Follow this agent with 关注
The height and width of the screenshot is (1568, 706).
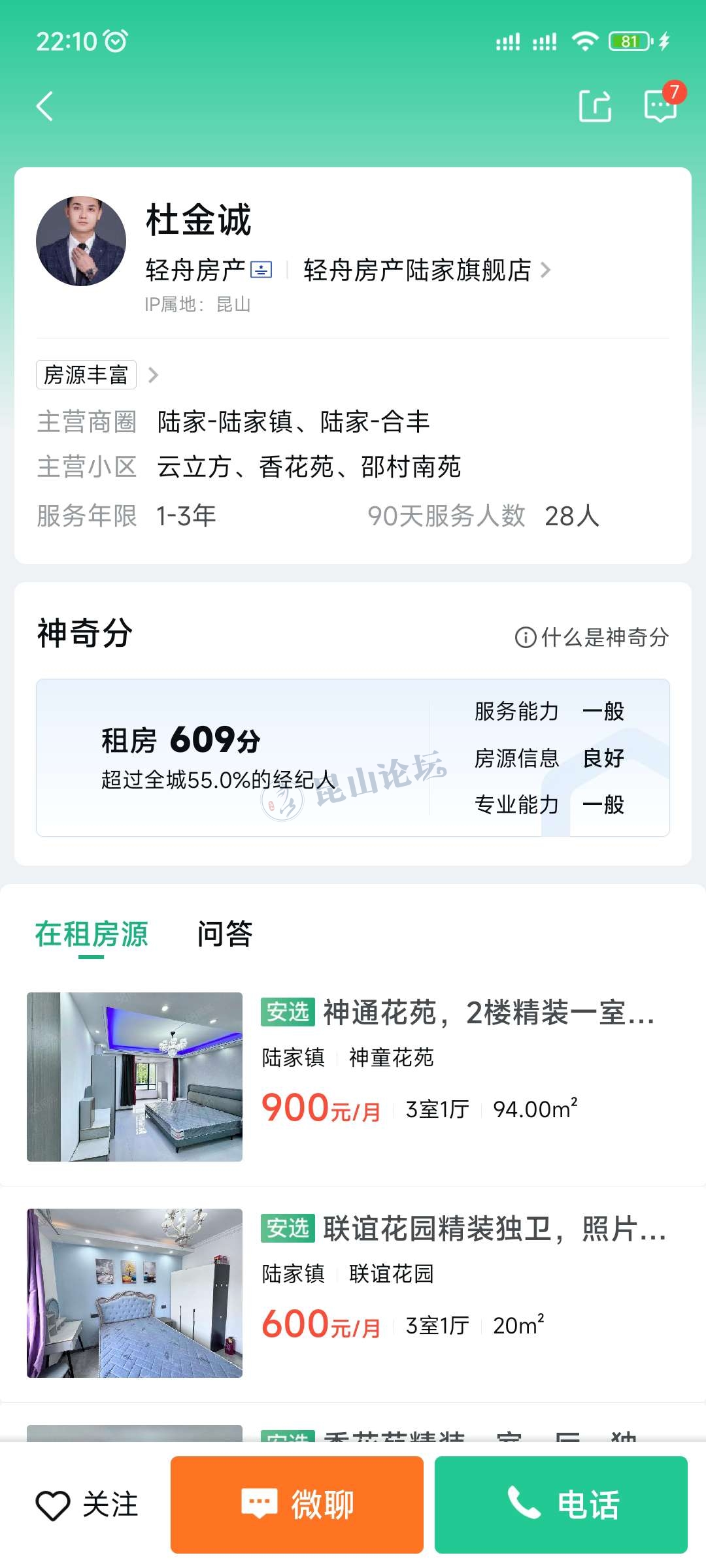[87, 1505]
